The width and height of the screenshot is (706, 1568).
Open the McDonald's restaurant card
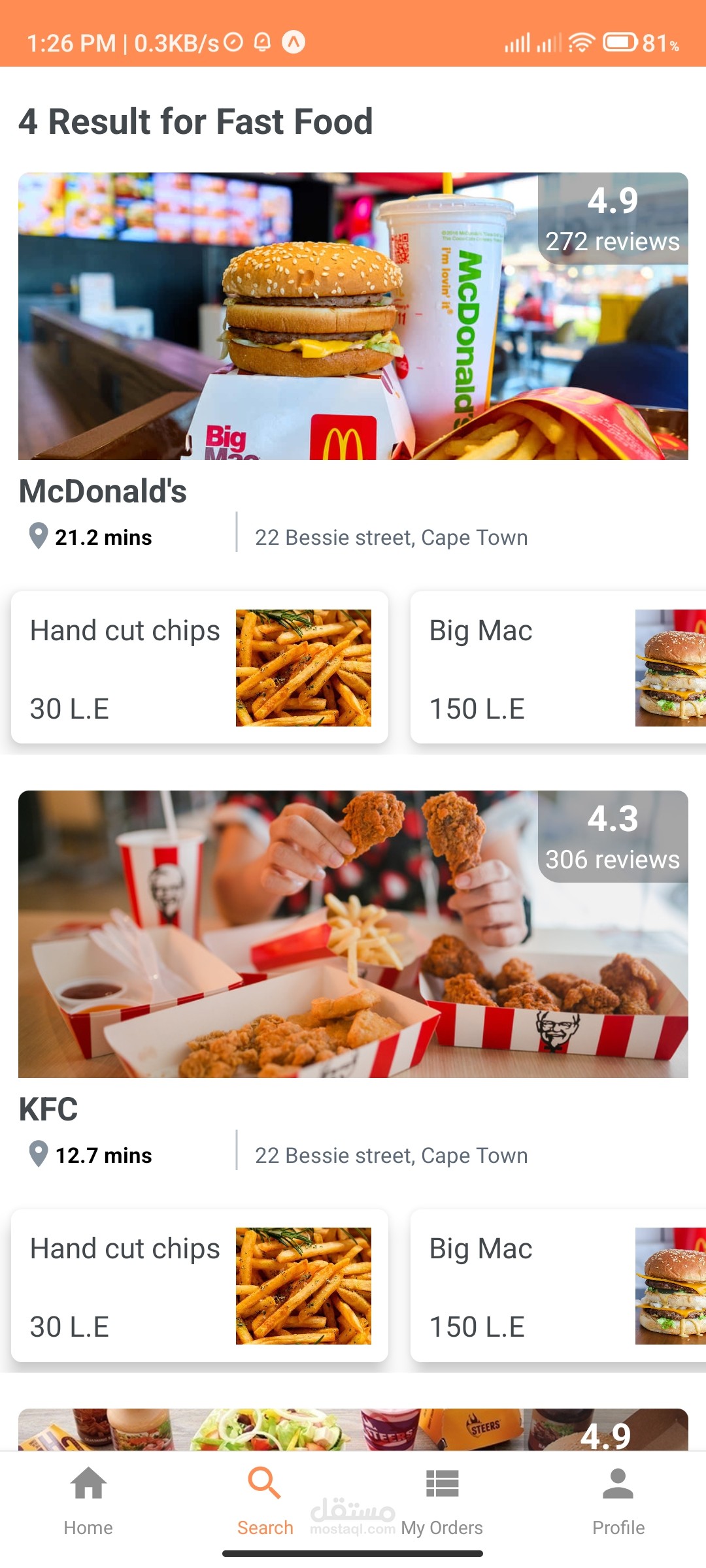coord(353,316)
